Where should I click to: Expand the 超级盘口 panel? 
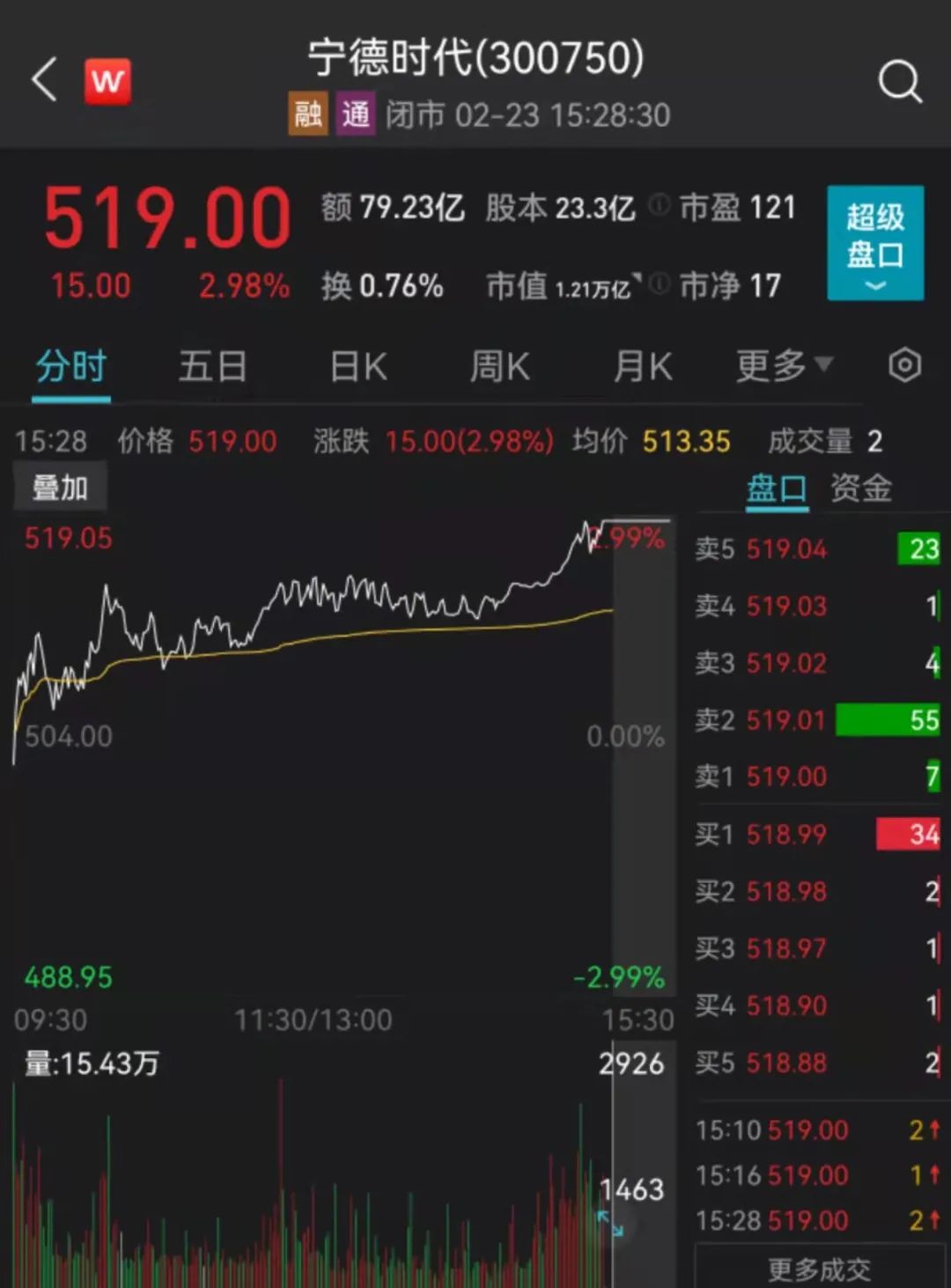(875, 243)
